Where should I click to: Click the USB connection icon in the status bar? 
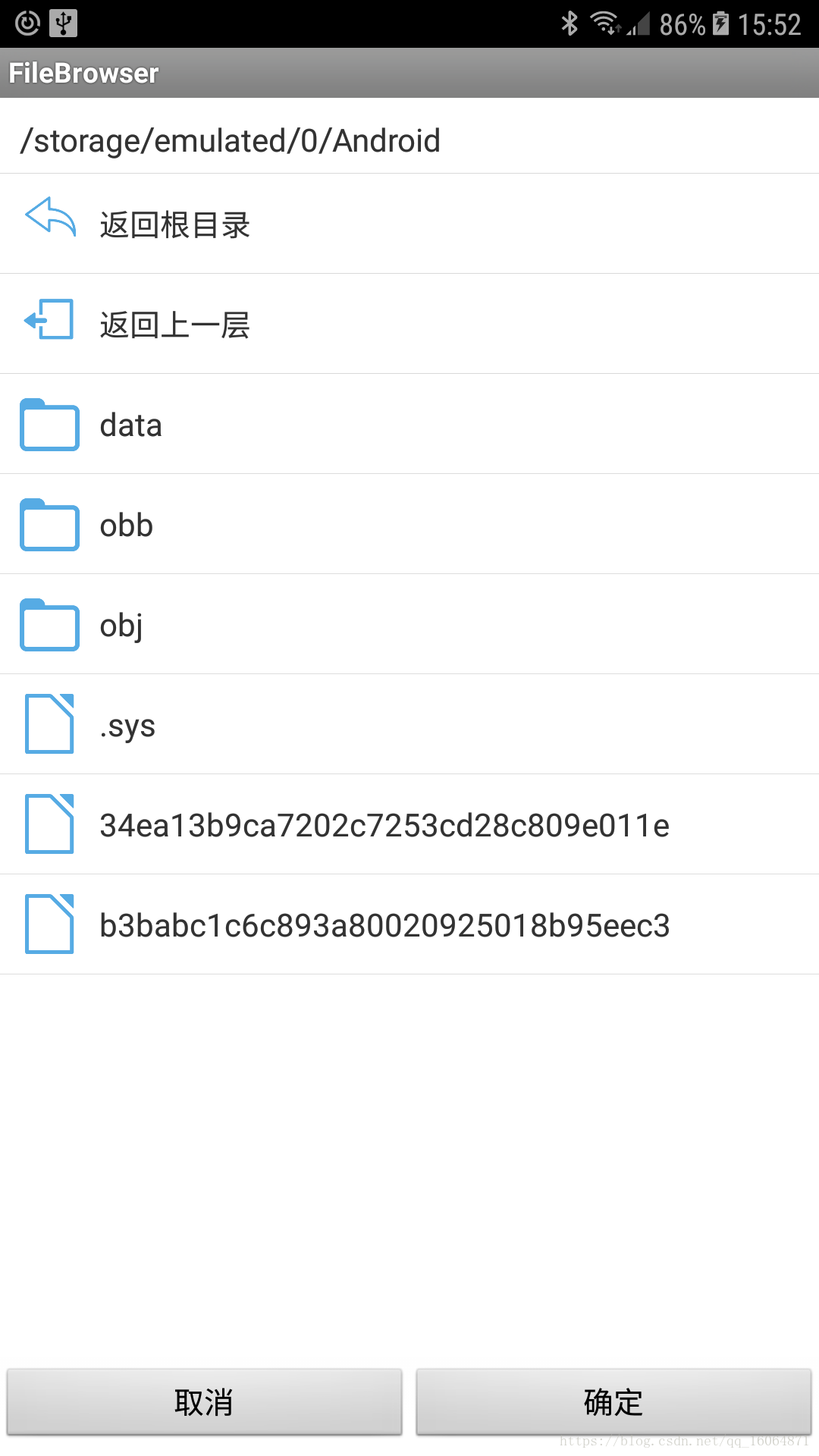coord(64,23)
